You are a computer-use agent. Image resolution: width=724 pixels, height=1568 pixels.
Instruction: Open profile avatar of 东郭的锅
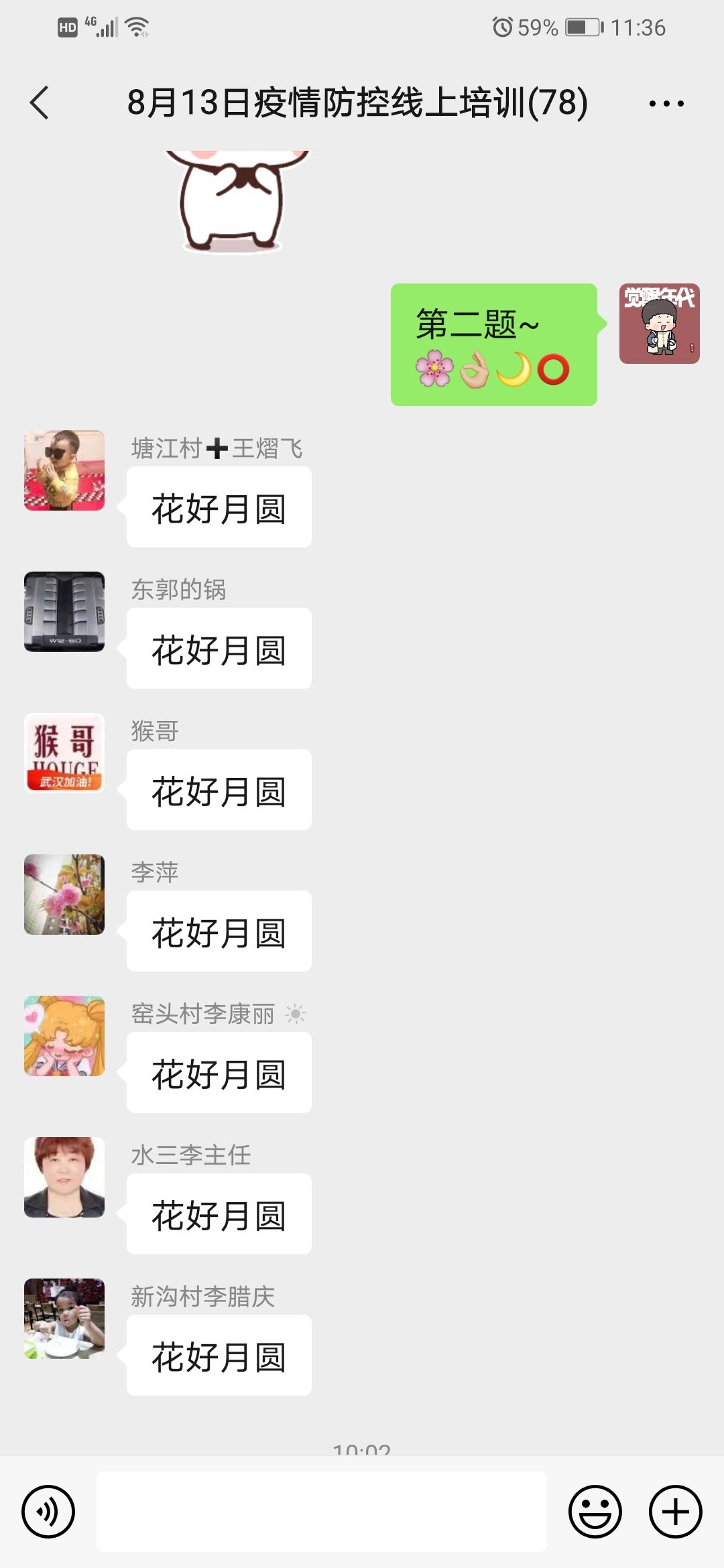coord(64,612)
